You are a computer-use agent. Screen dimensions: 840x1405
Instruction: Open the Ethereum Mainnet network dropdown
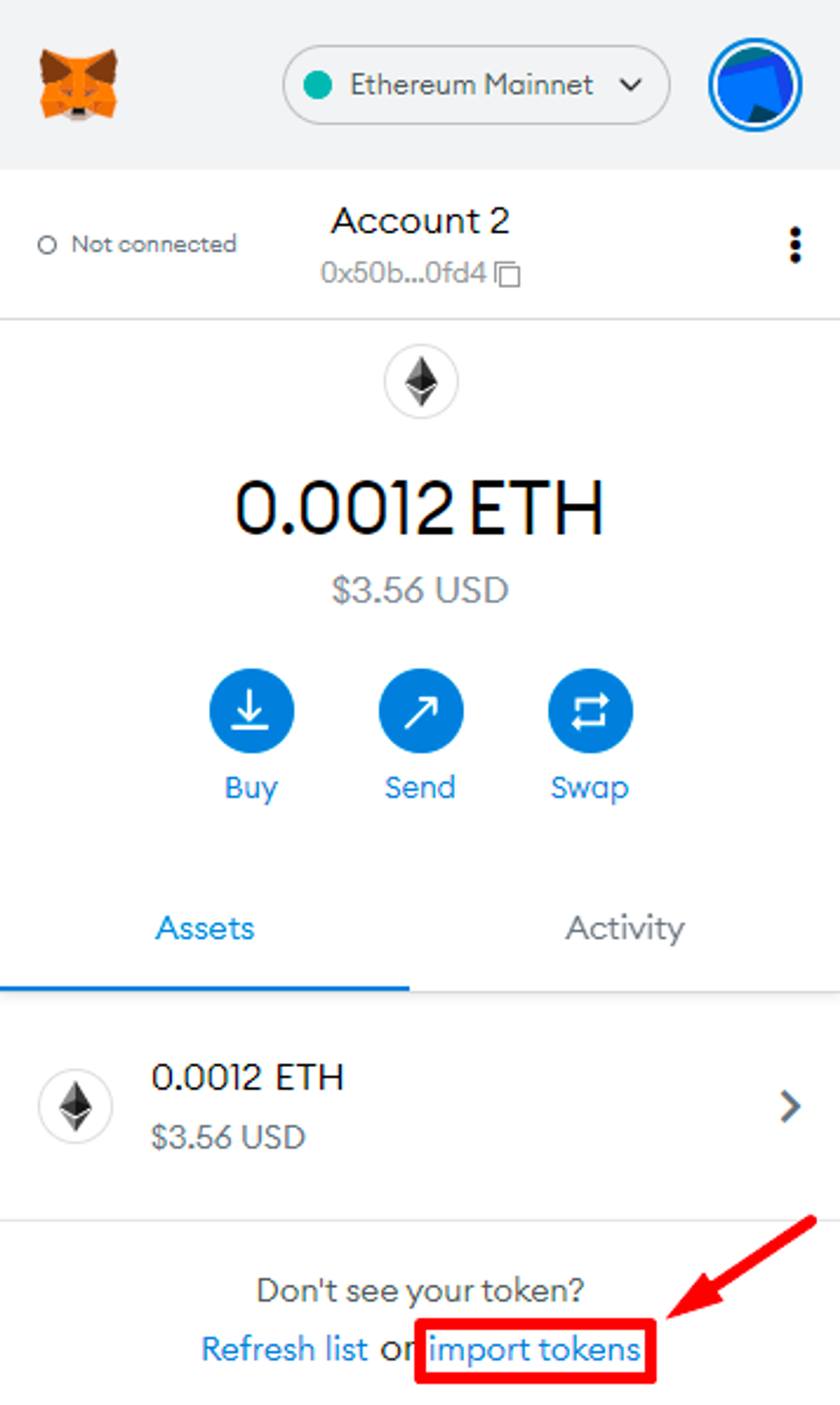tap(476, 85)
